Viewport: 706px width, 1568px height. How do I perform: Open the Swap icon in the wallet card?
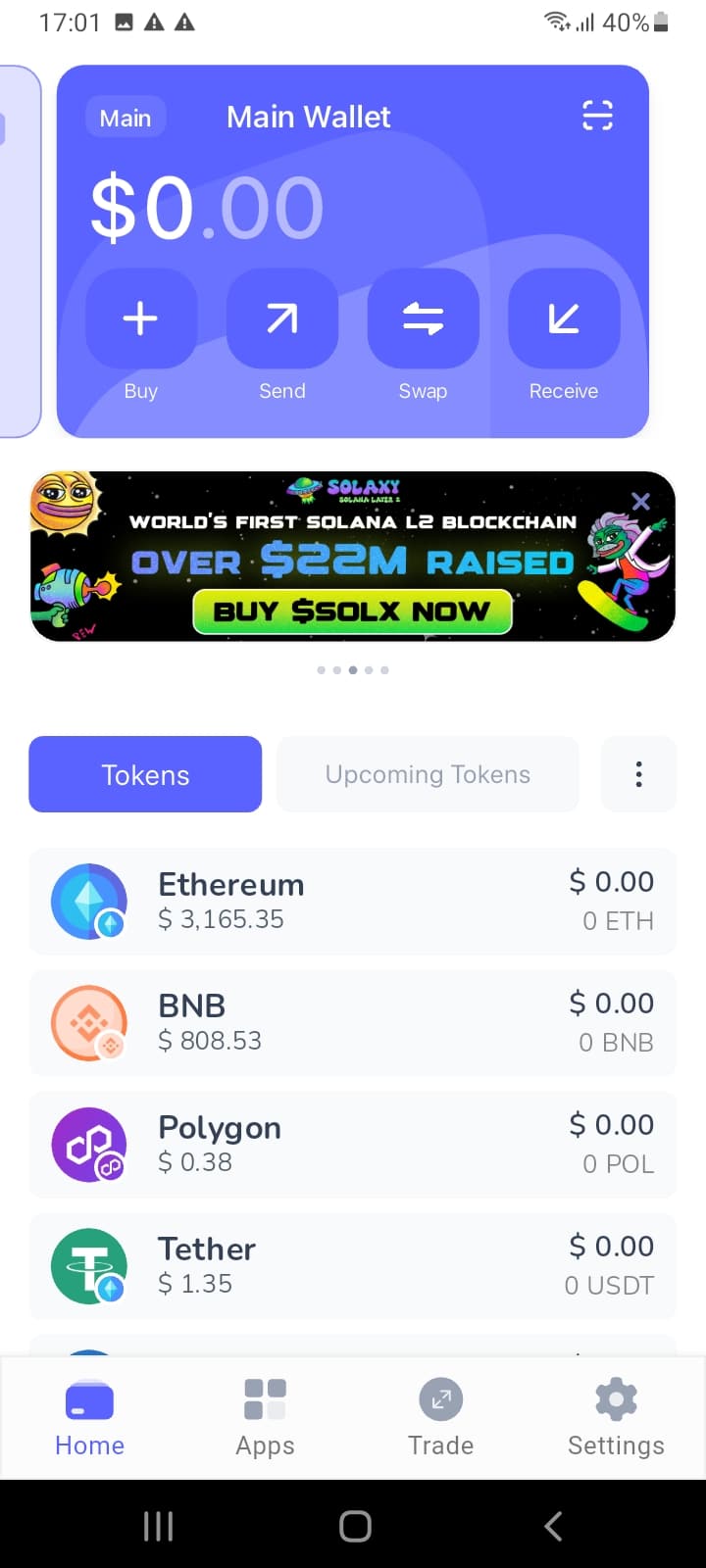423,318
